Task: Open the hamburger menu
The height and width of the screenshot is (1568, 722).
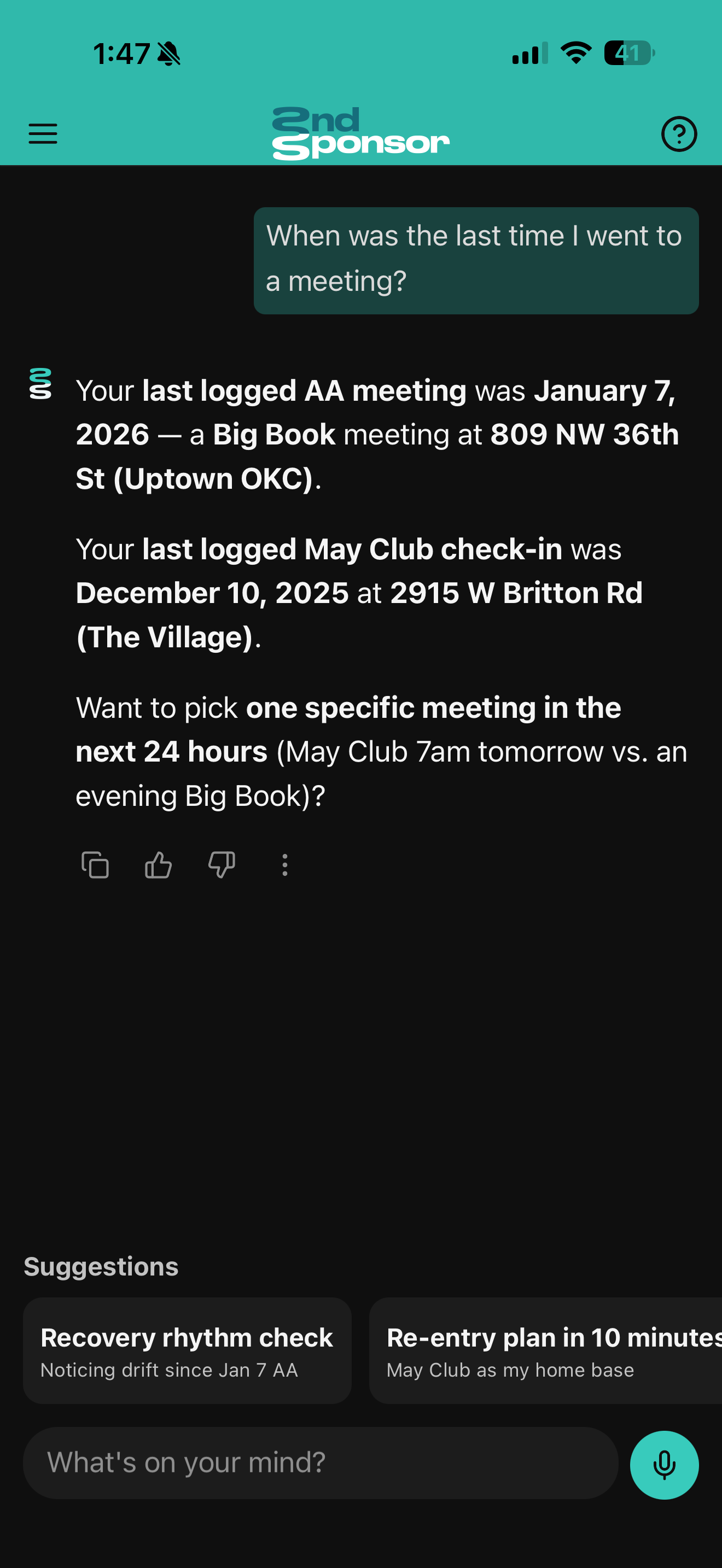Action: 43,133
